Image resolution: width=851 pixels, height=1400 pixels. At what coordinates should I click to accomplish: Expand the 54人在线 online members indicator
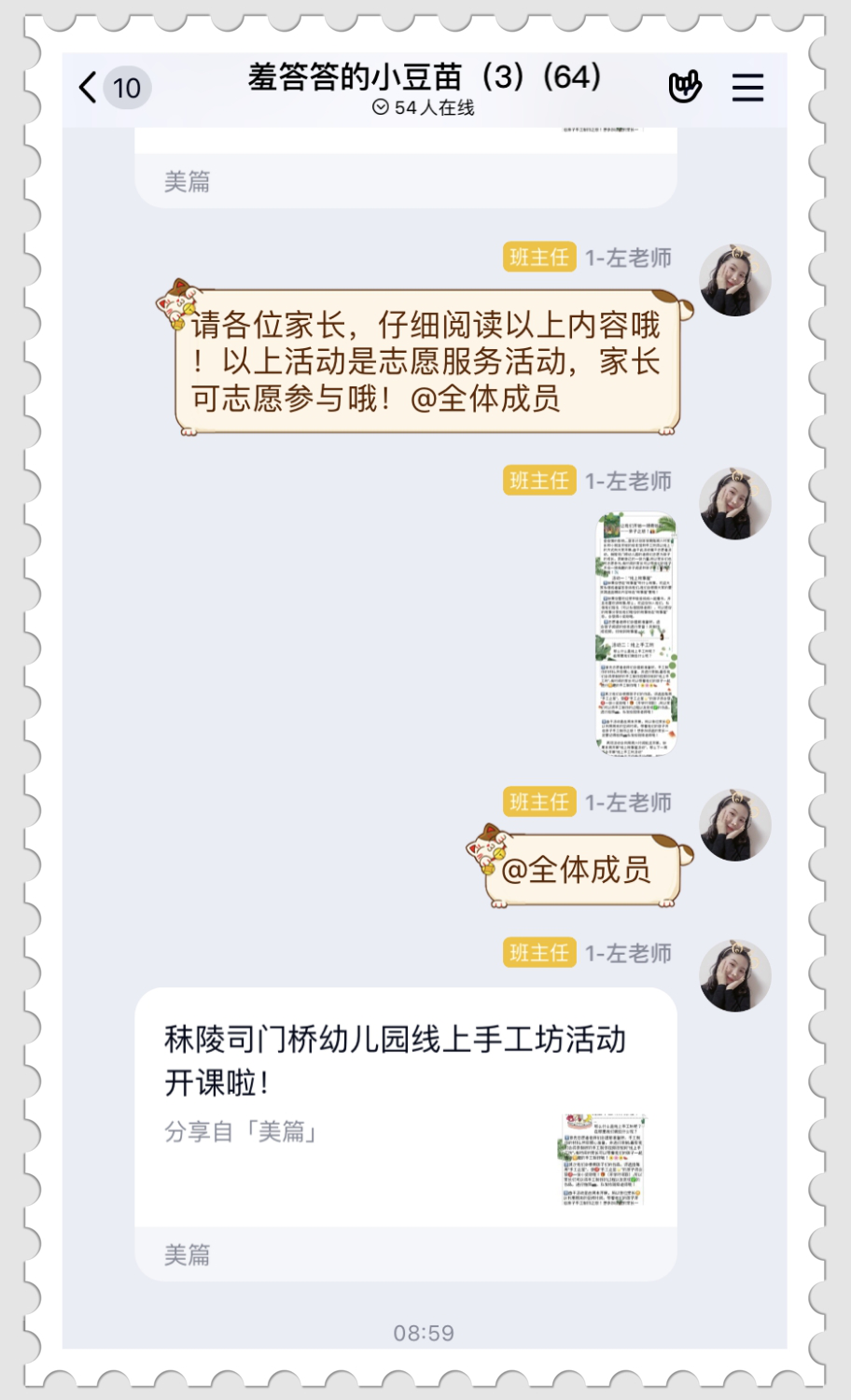424,107
